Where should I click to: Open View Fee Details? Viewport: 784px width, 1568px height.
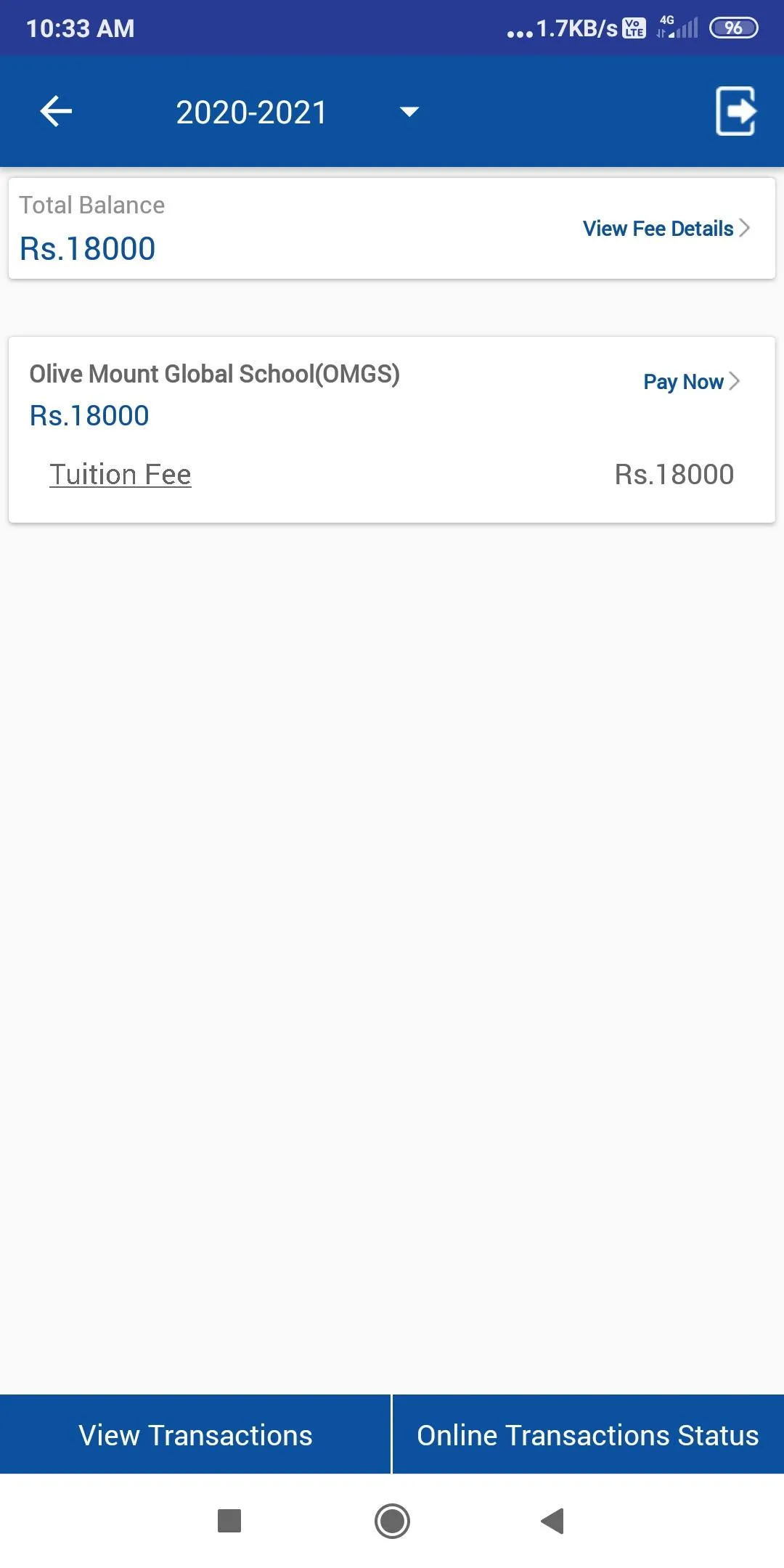(666, 229)
